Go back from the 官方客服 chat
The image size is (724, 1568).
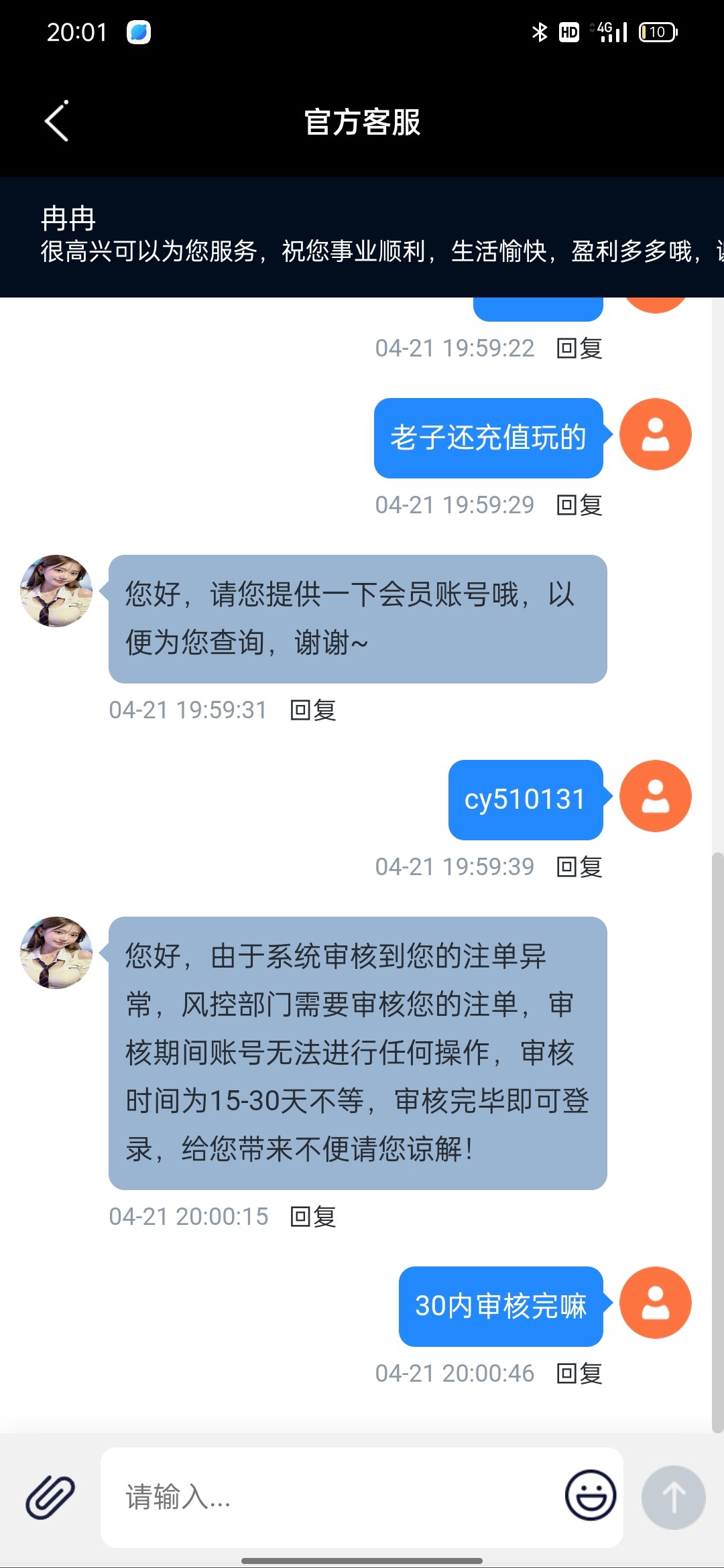coord(57,122)
